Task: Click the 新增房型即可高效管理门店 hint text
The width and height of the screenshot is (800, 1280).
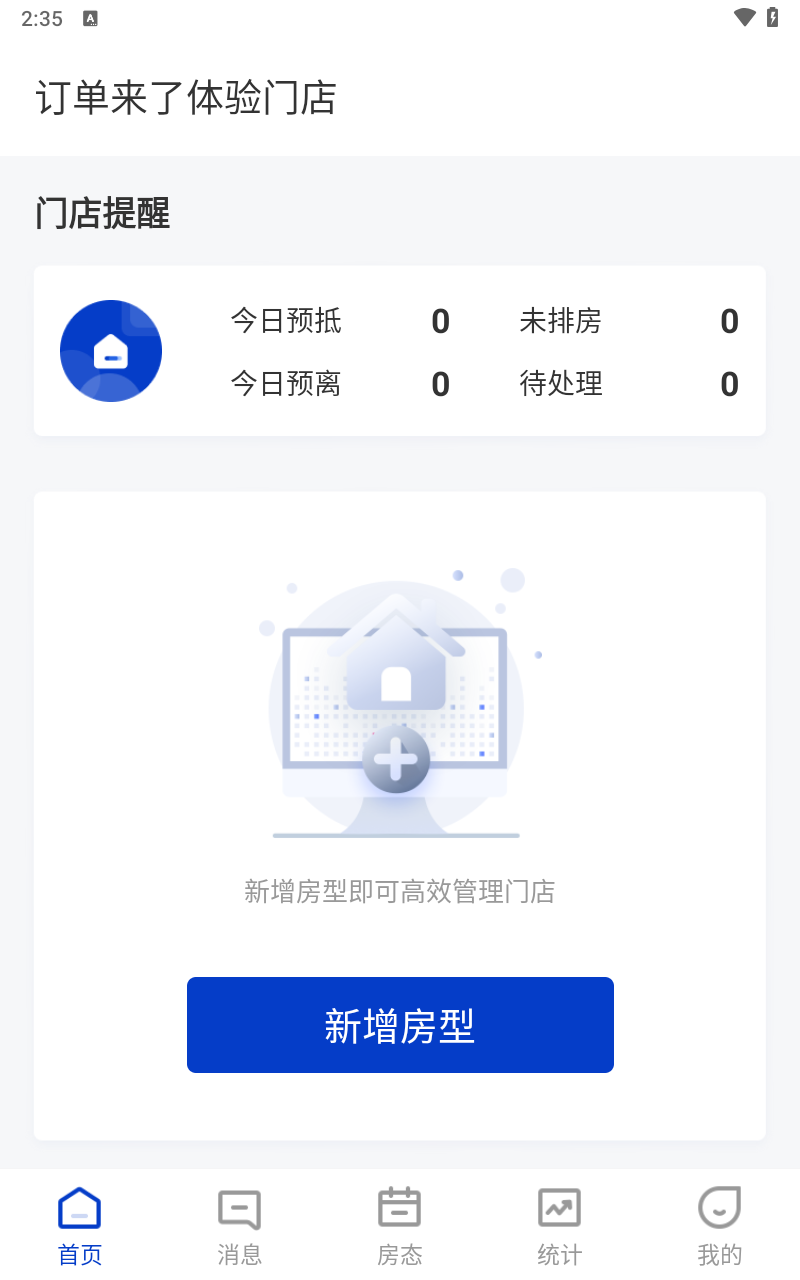Action: pyautogui.click(x=399, y=891)
